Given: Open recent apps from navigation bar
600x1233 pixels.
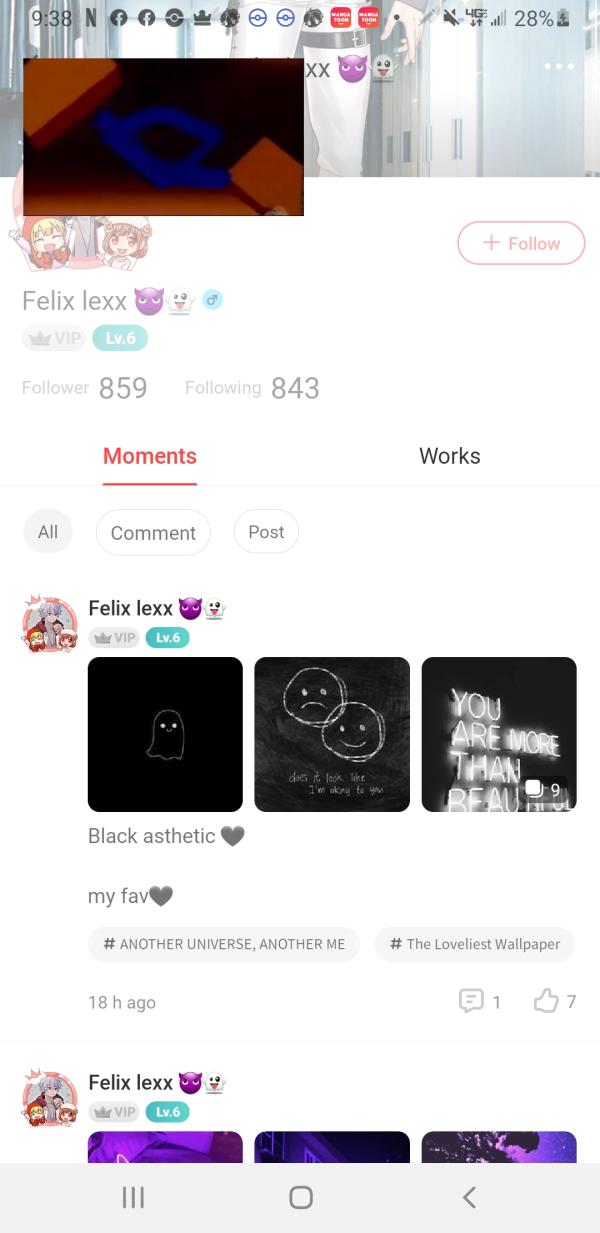Looking at the screenshot, I should (x=133, y=1197).
